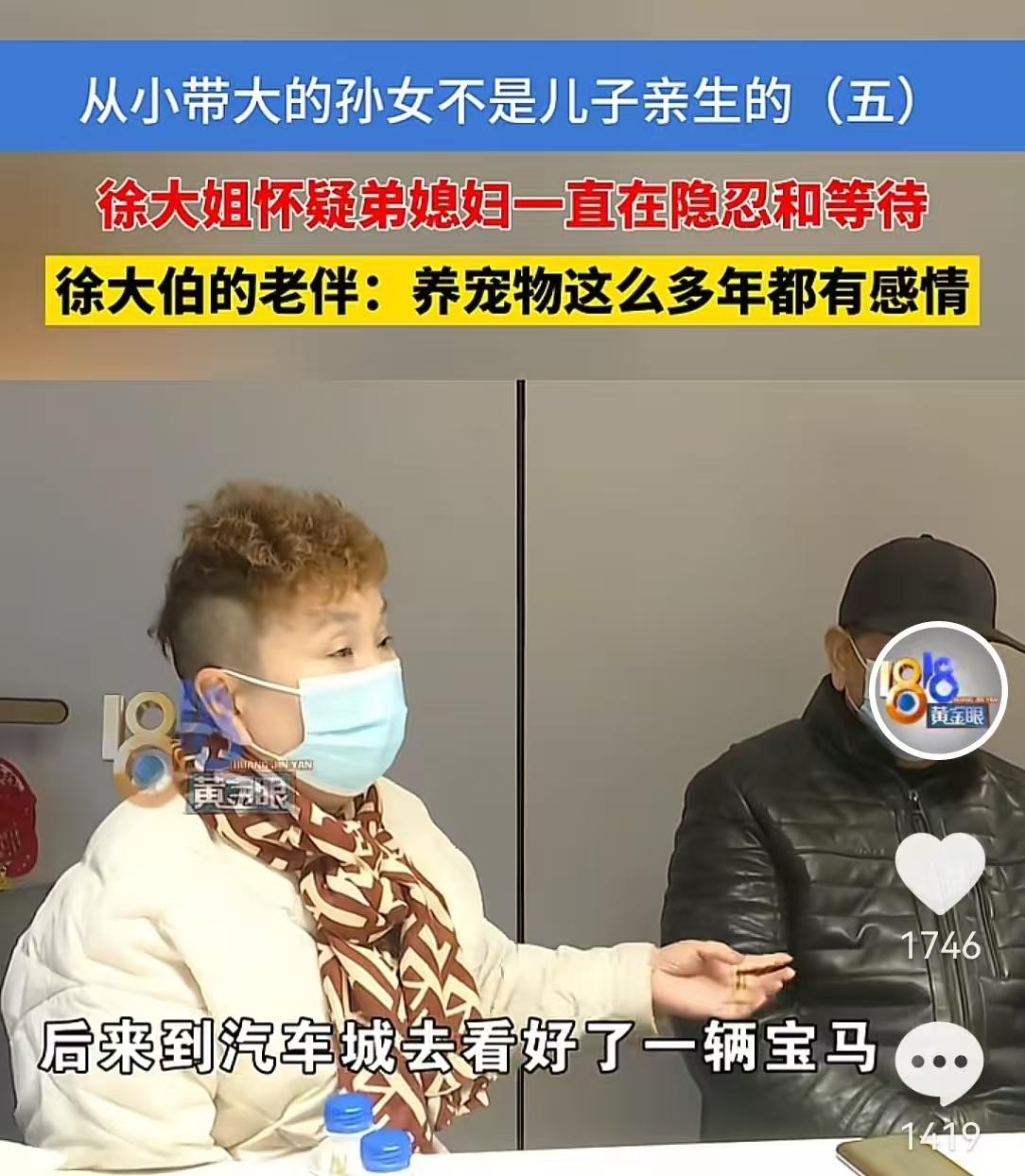The height and width of the screenshot is (1176, 1025).
Task: Open the comments bubble icon
Action: point(939,1063)
